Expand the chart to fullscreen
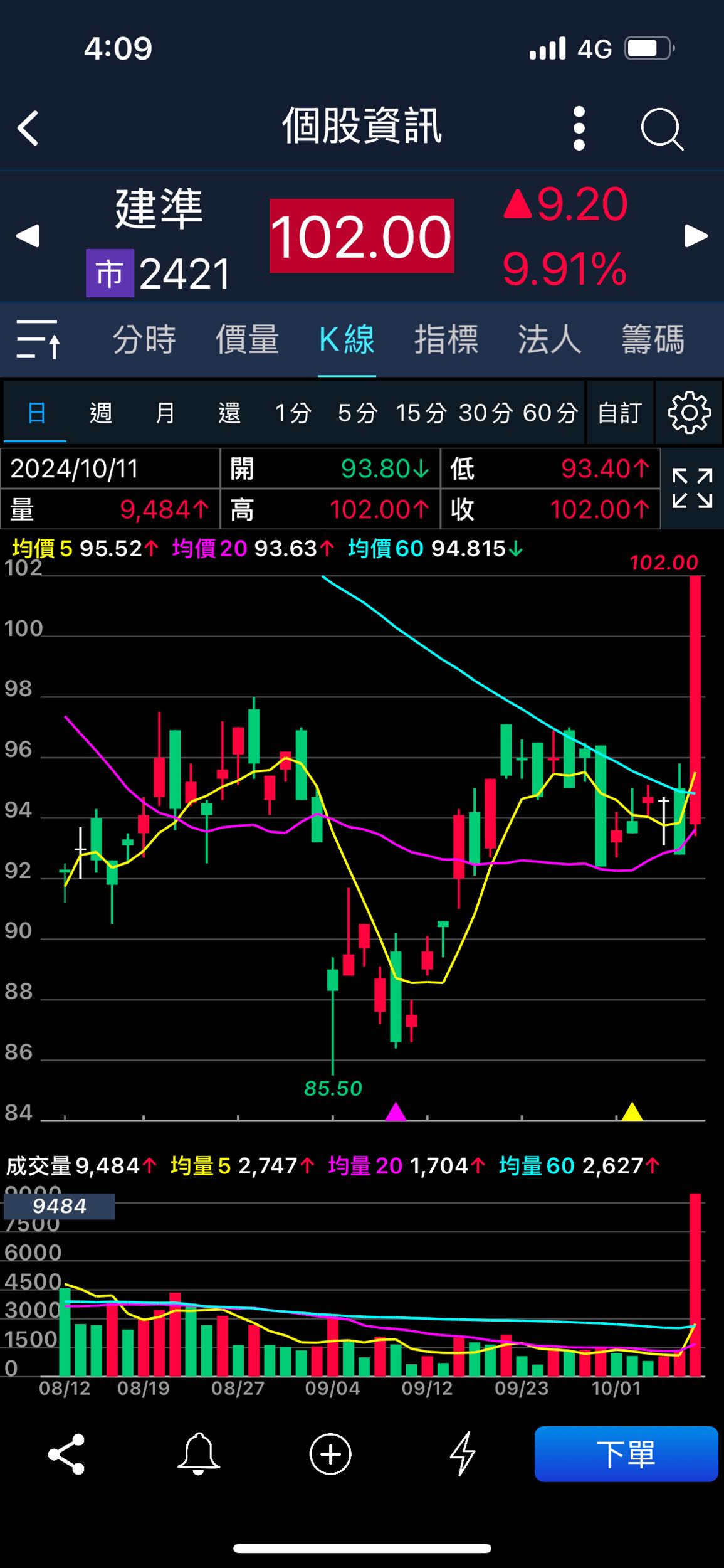The height and width of the screenshot is (1568, 724). [x=692, y=488]
